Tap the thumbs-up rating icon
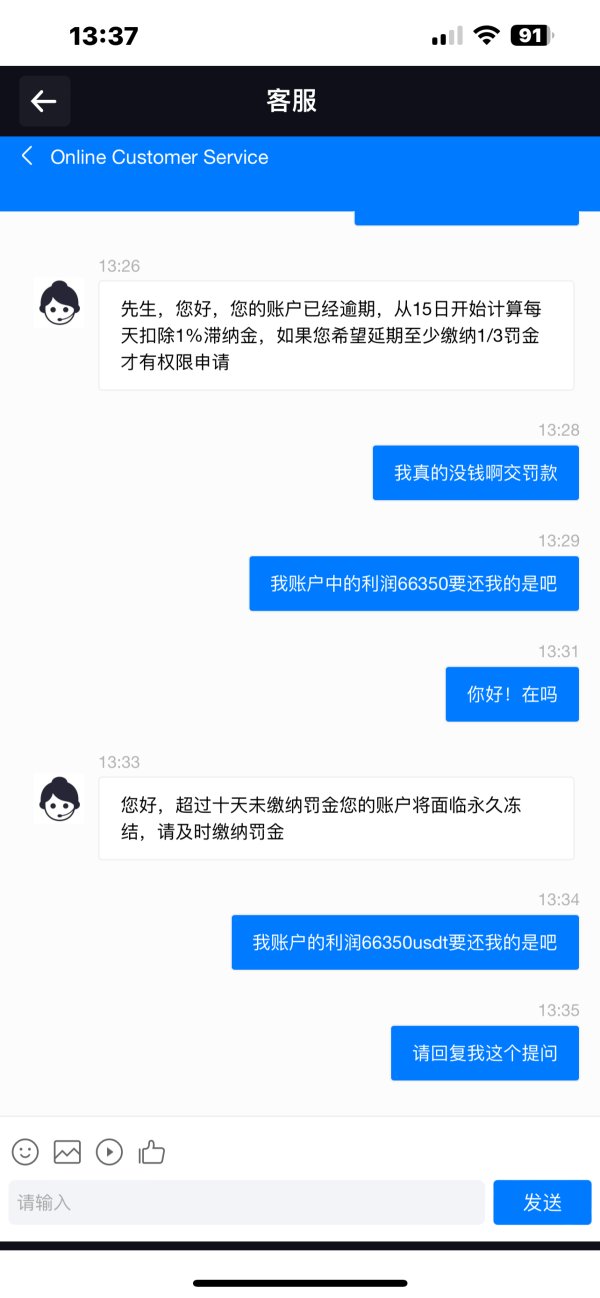 pyautogui.click(x=152, y=1152)
